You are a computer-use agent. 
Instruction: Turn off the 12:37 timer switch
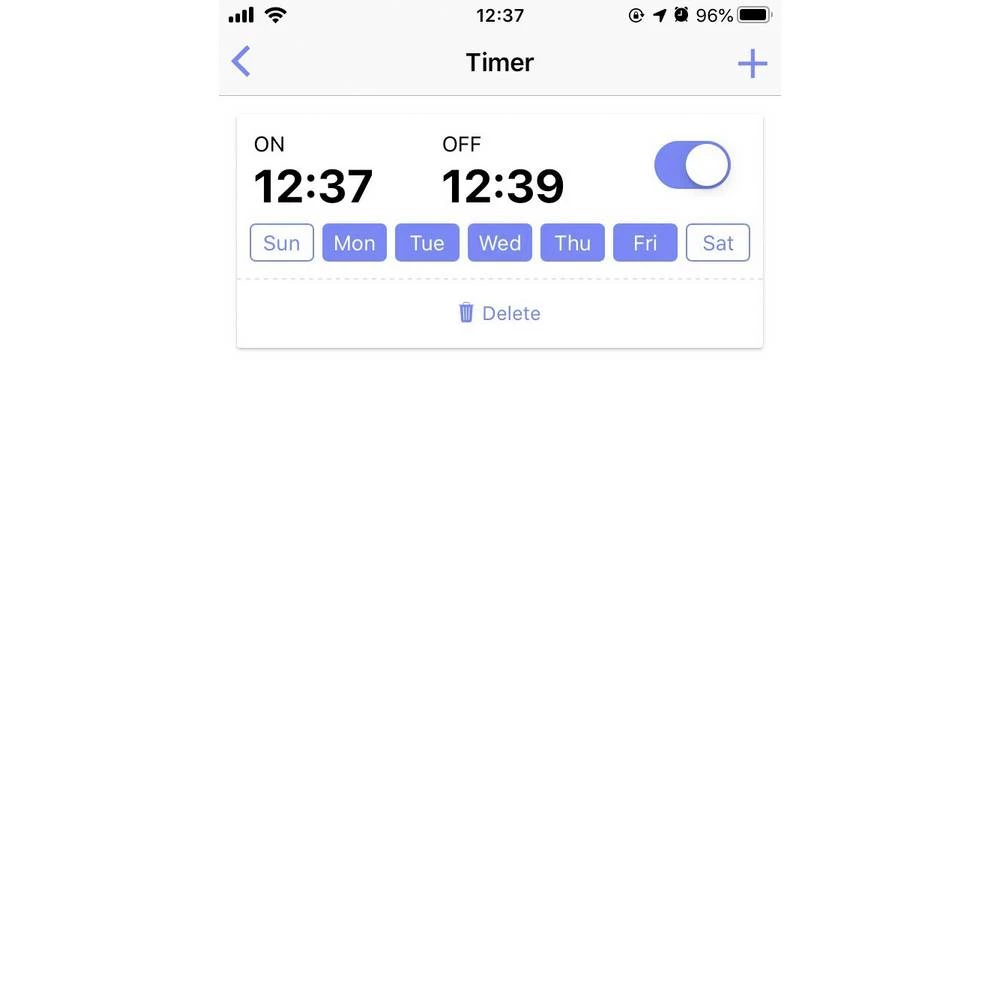tap(692, 166)
